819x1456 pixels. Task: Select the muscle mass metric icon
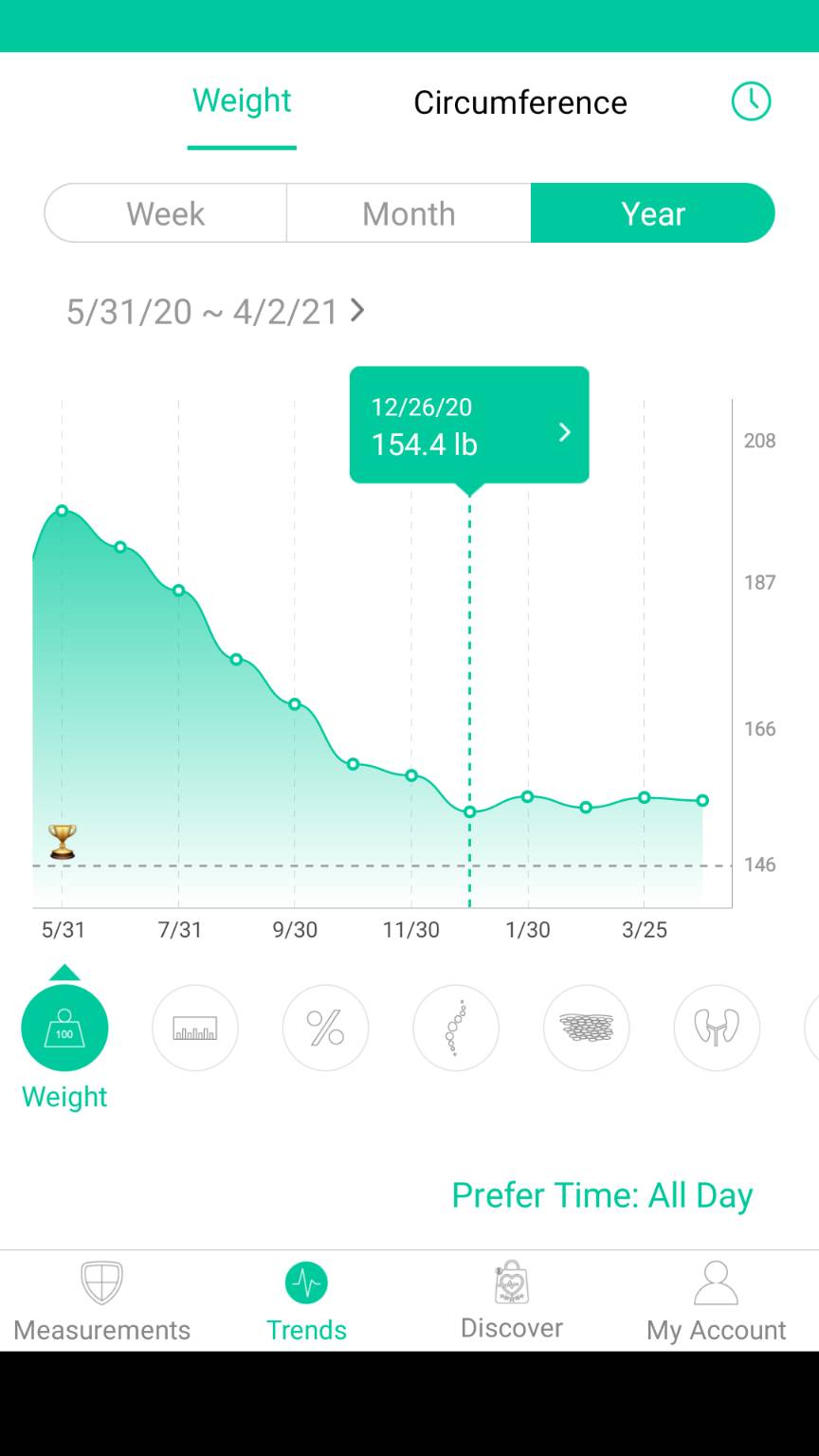tap(586, 1028)
